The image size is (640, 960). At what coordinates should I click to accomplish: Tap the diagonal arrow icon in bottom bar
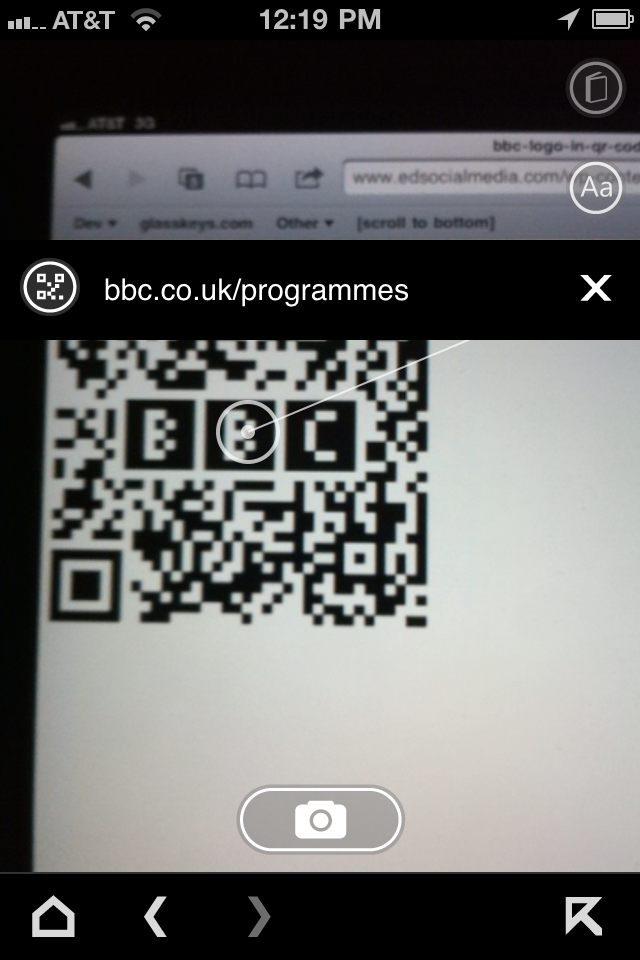(x=584, y=916)
